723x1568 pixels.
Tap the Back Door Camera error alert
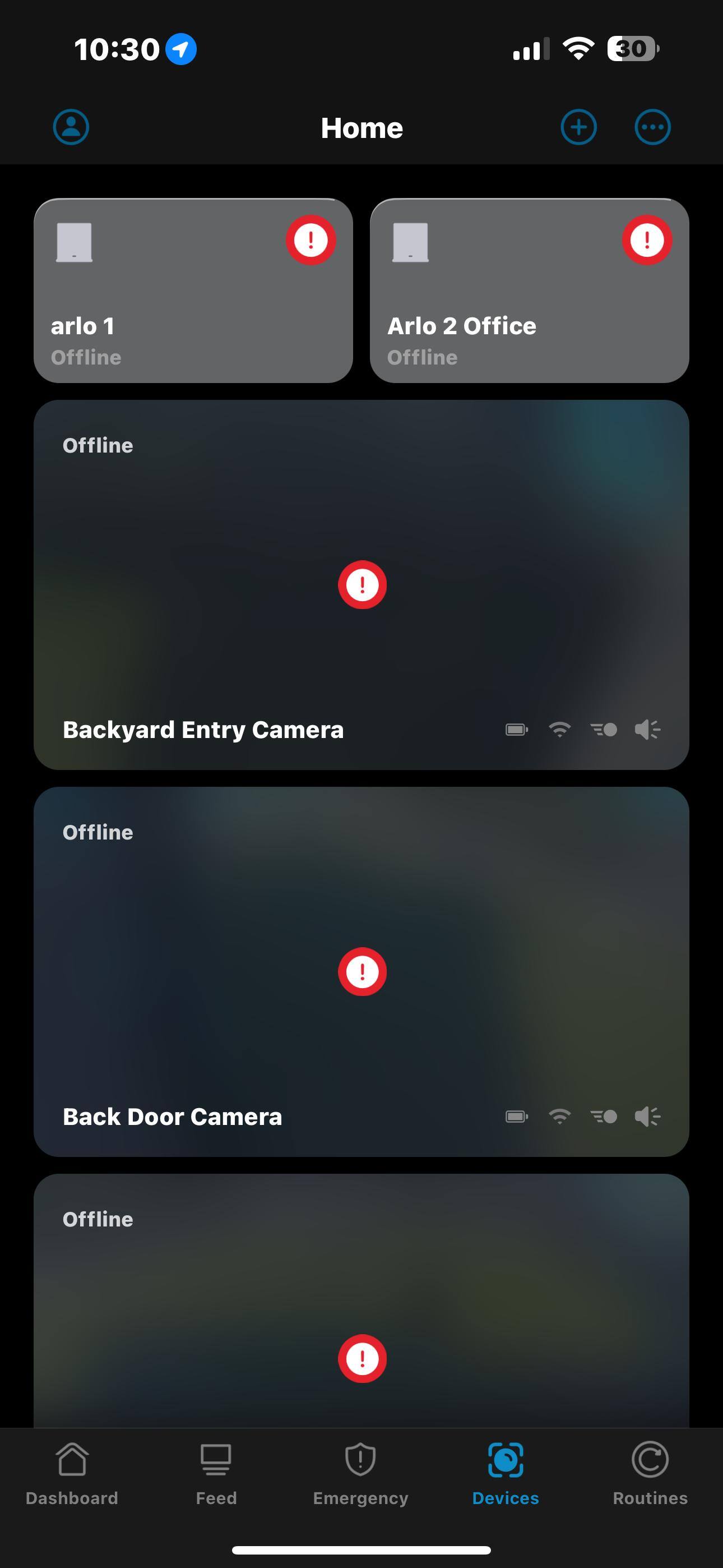tap(362, 971)
